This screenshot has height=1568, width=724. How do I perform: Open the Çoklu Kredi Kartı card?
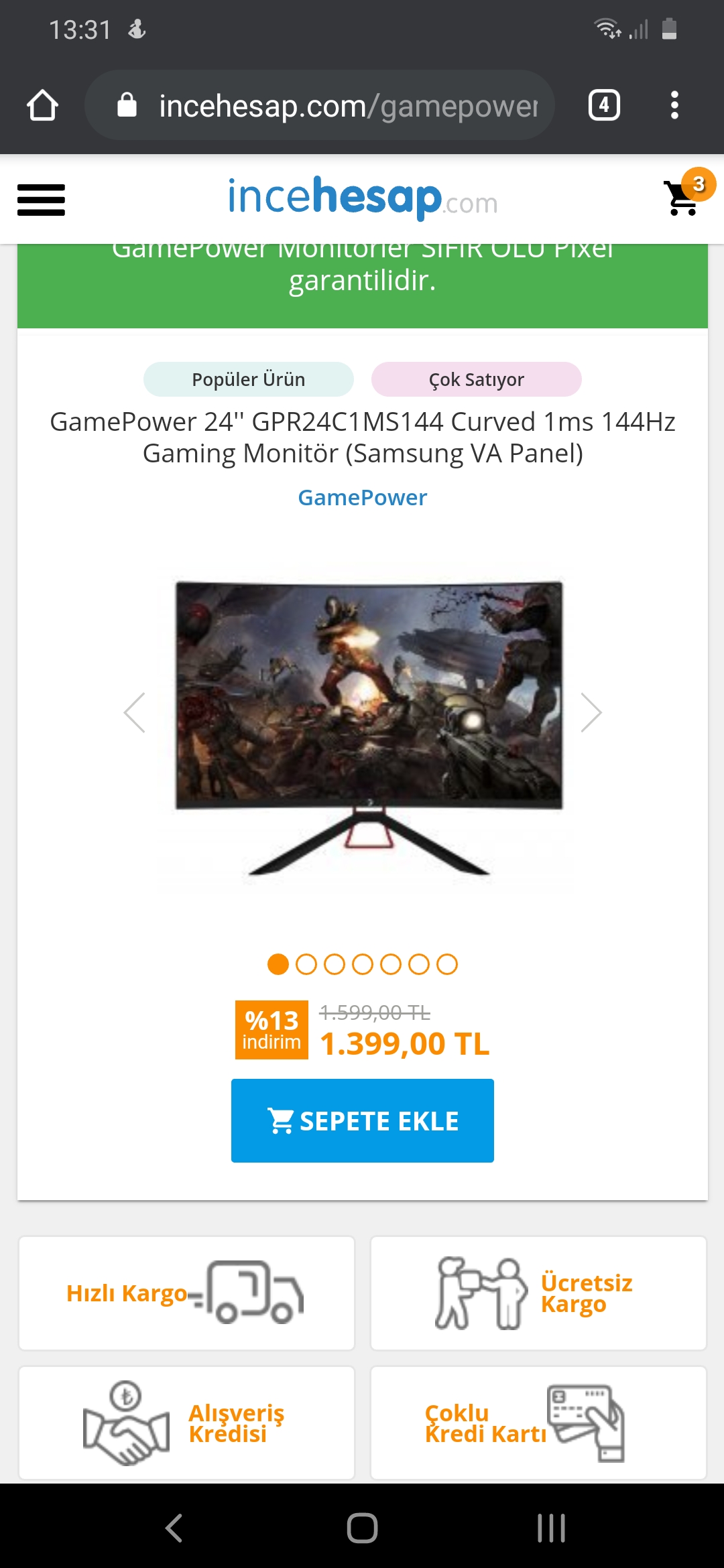click(x=538, y=1423)
